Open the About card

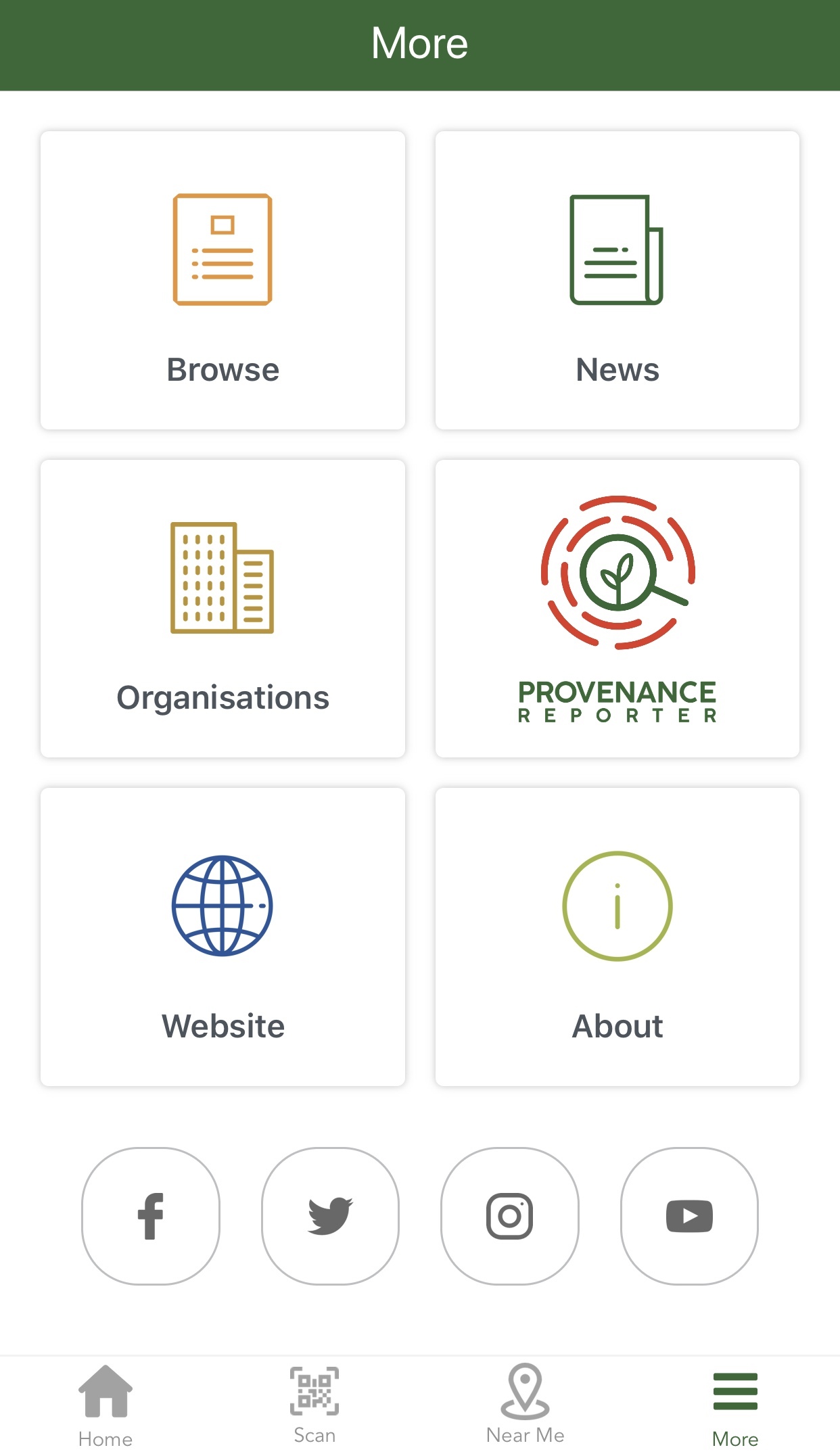tap(617, 937)
